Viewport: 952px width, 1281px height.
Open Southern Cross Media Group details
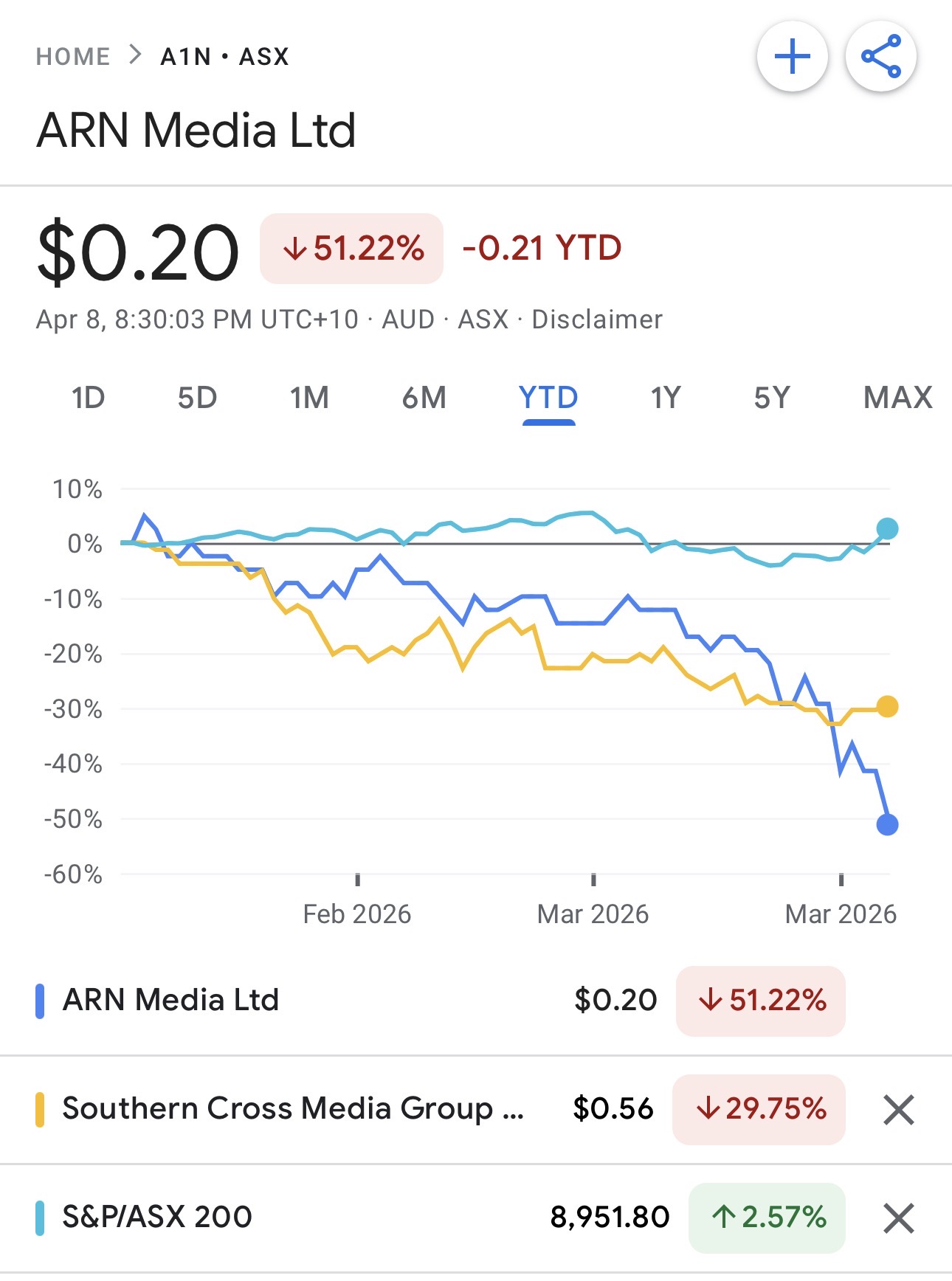pyautogui.click(x=293, y=1108)
